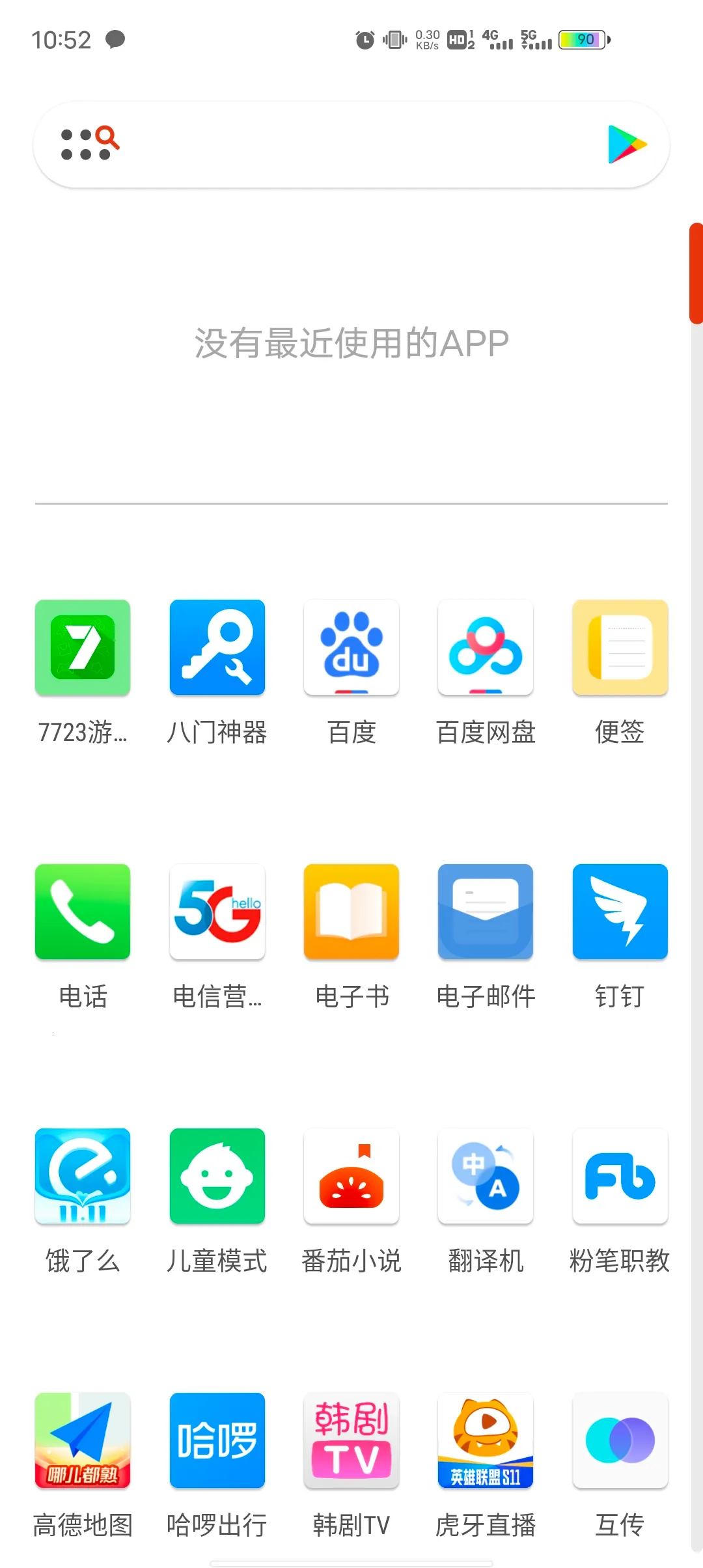Screen dimensions: 703x1568
Task: Open 哈啰出行 app
Action: (217, 1440)
